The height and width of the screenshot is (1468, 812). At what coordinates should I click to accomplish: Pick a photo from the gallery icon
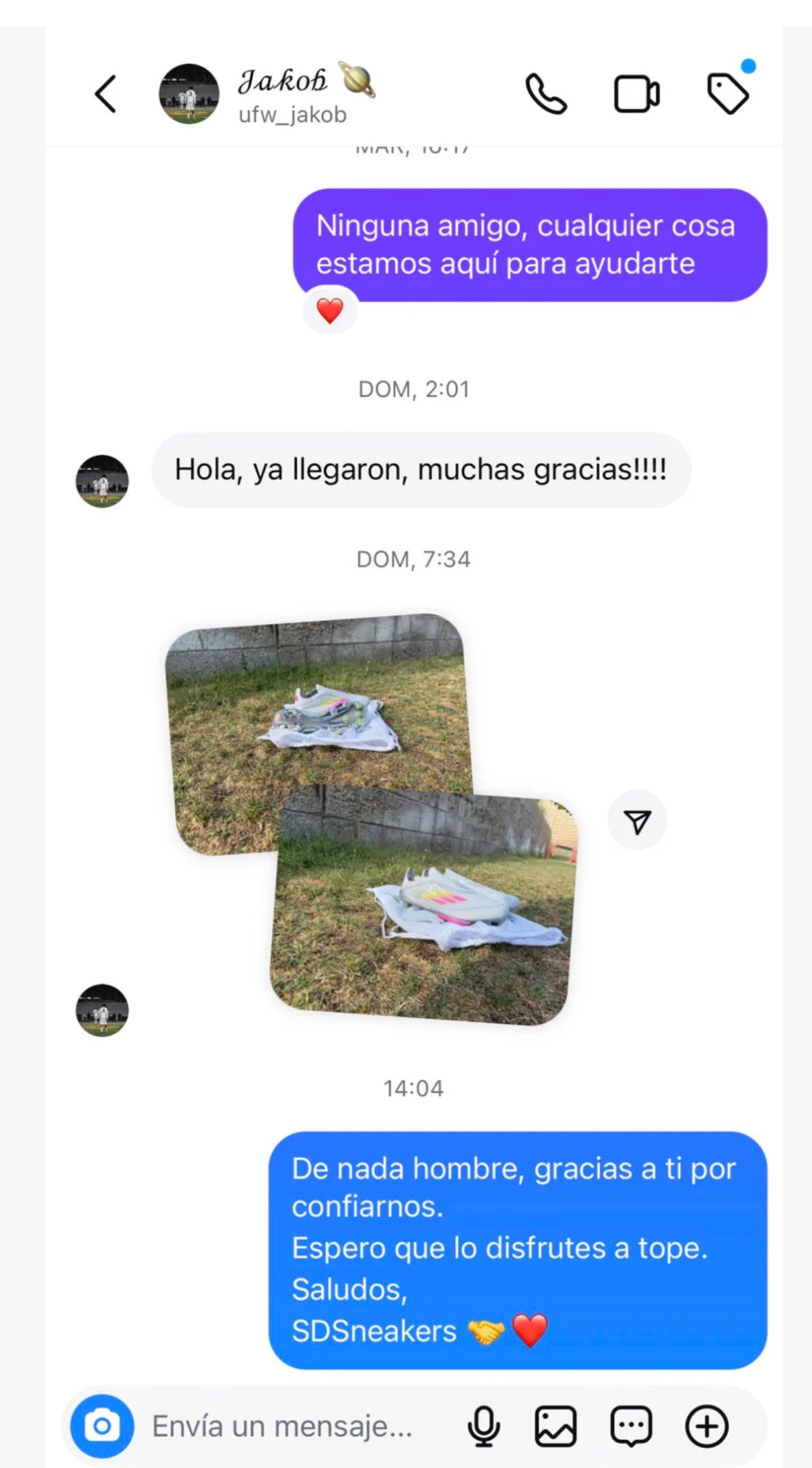coord(555,1426)
